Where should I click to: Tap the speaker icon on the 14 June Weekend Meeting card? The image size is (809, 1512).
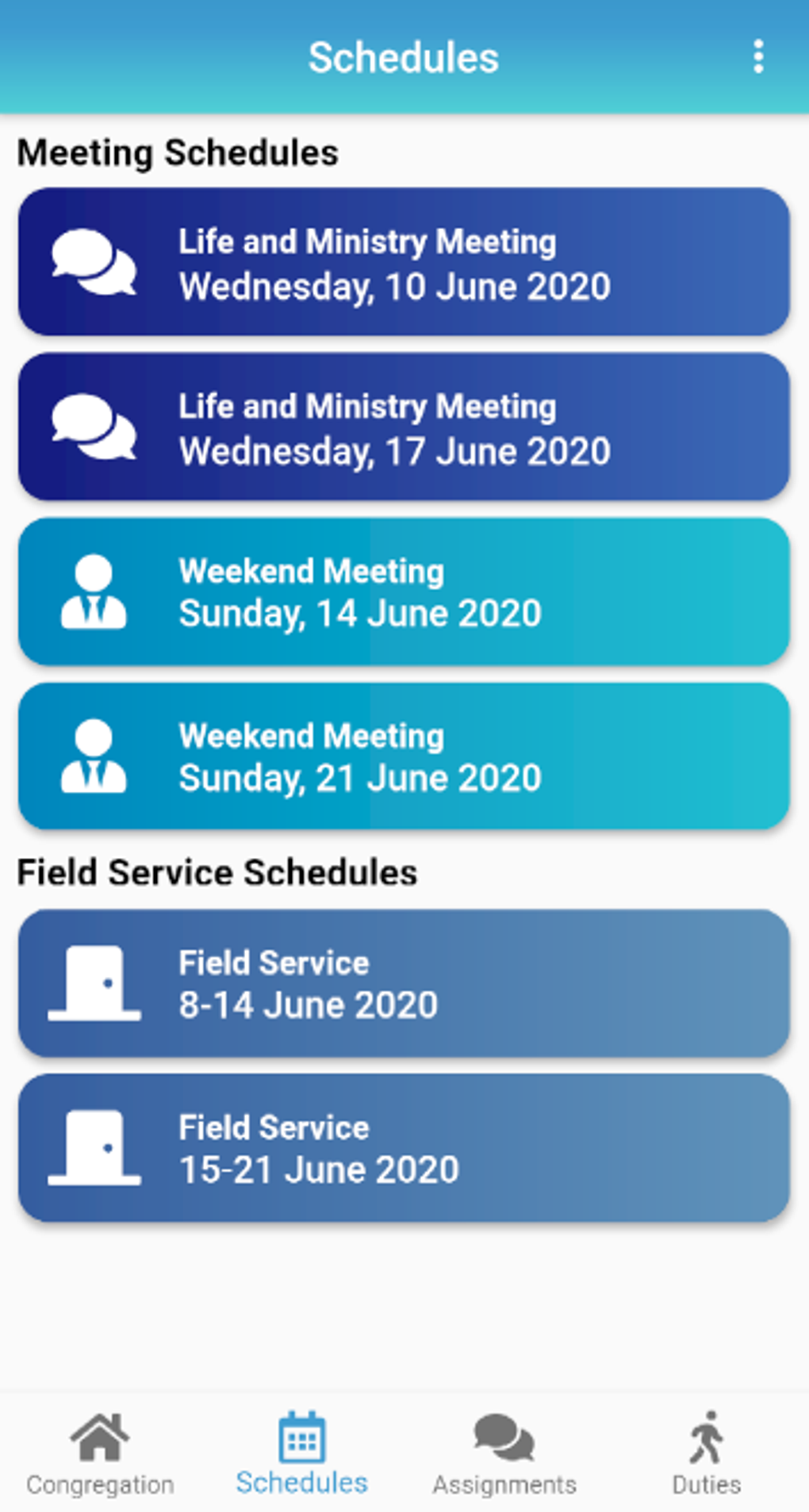95,591
